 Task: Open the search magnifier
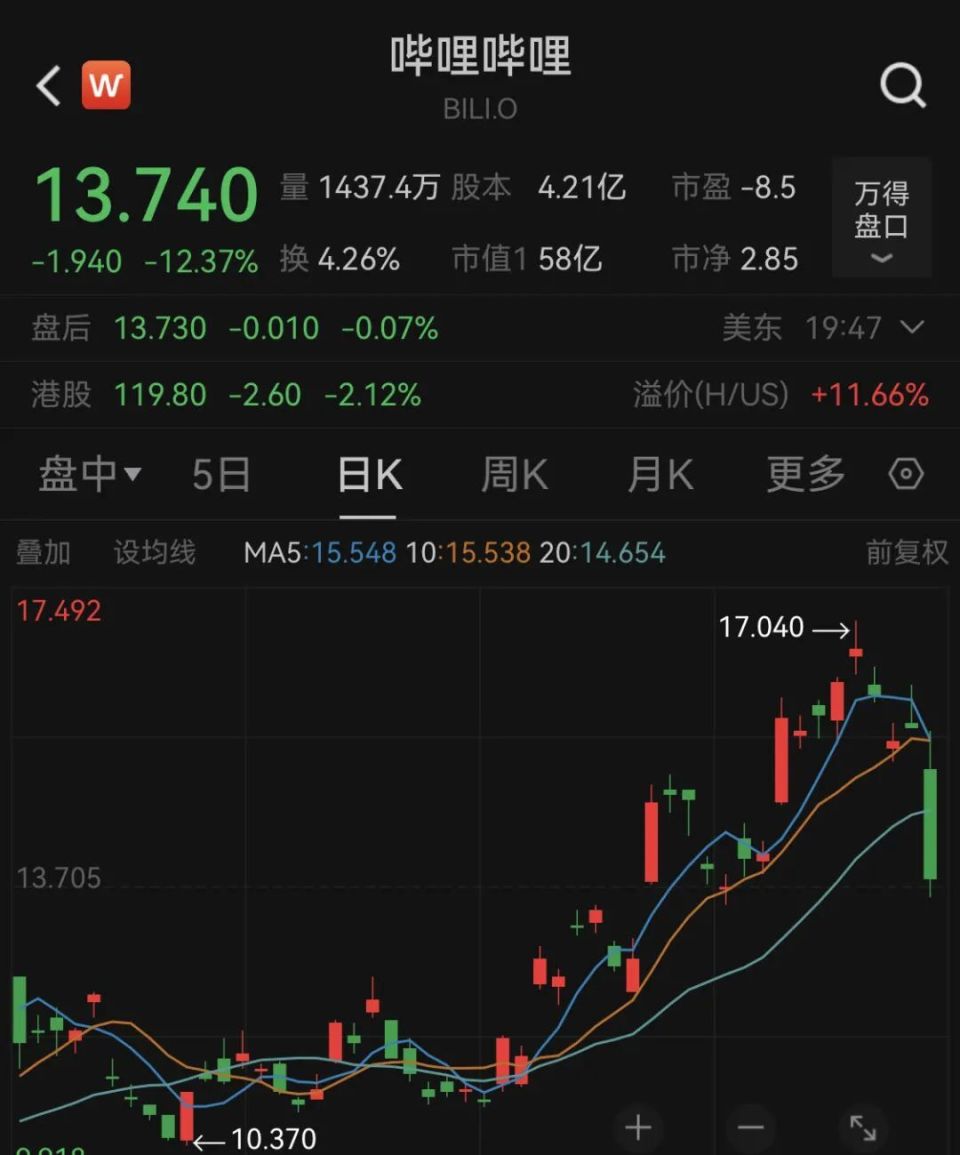902,85
